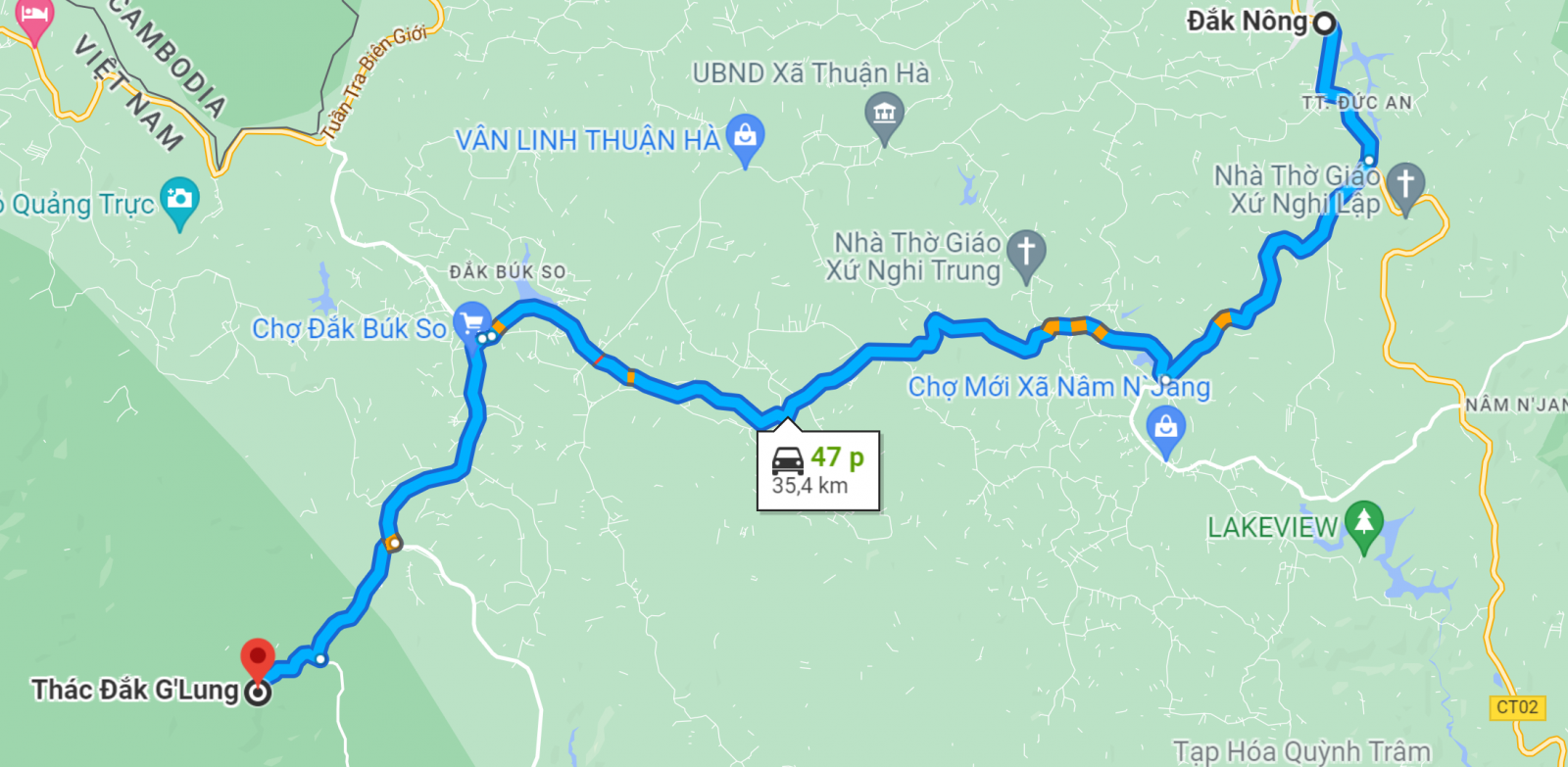Screen dimensions: 1568x767
Task: Select Nhà Thờ Giáo Xứ Nghi Trung marker
Action: point(1026,251)
